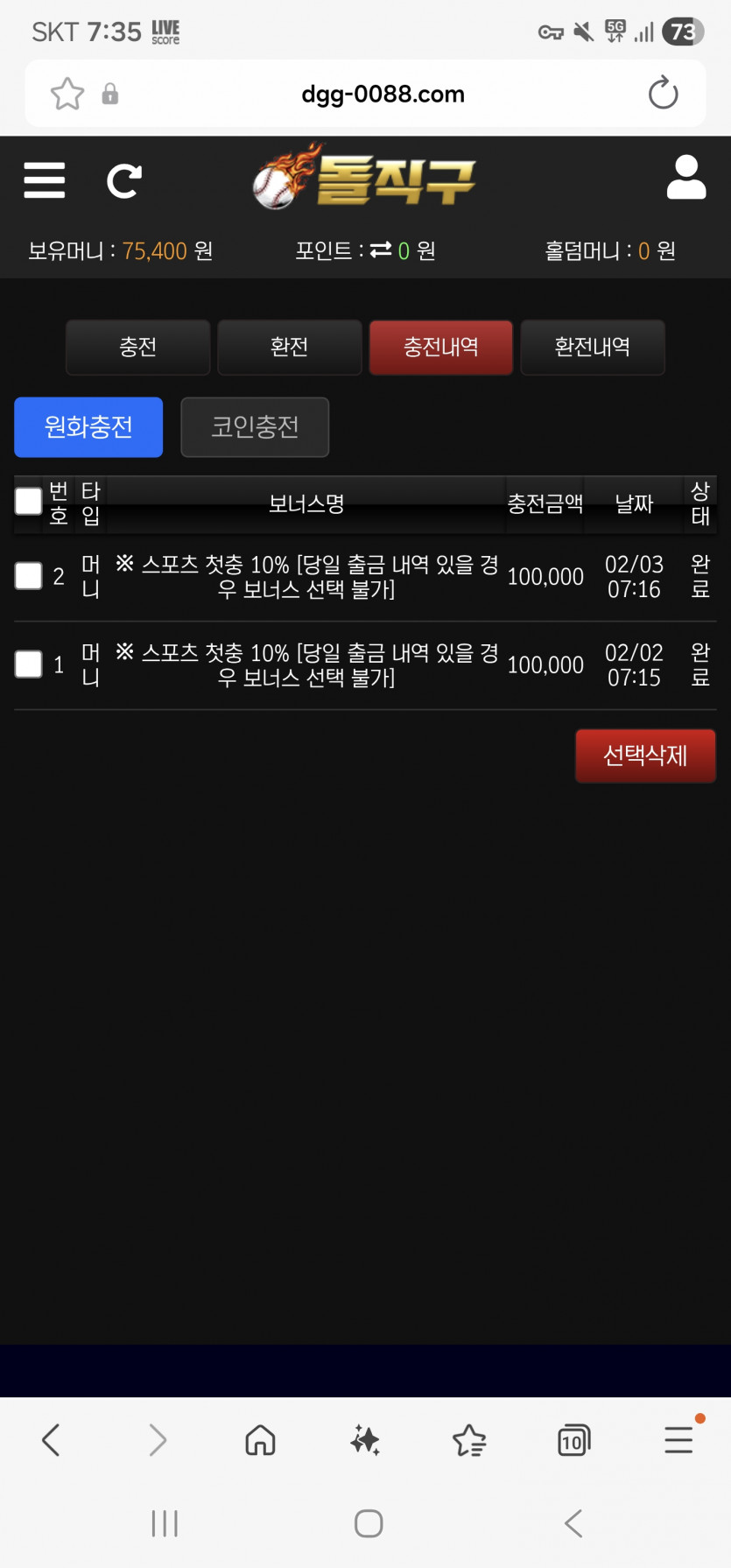Viewport: 731px width, 1568px height.
Task: Bookmark the page with the star icon
Action: pos(67,94)
